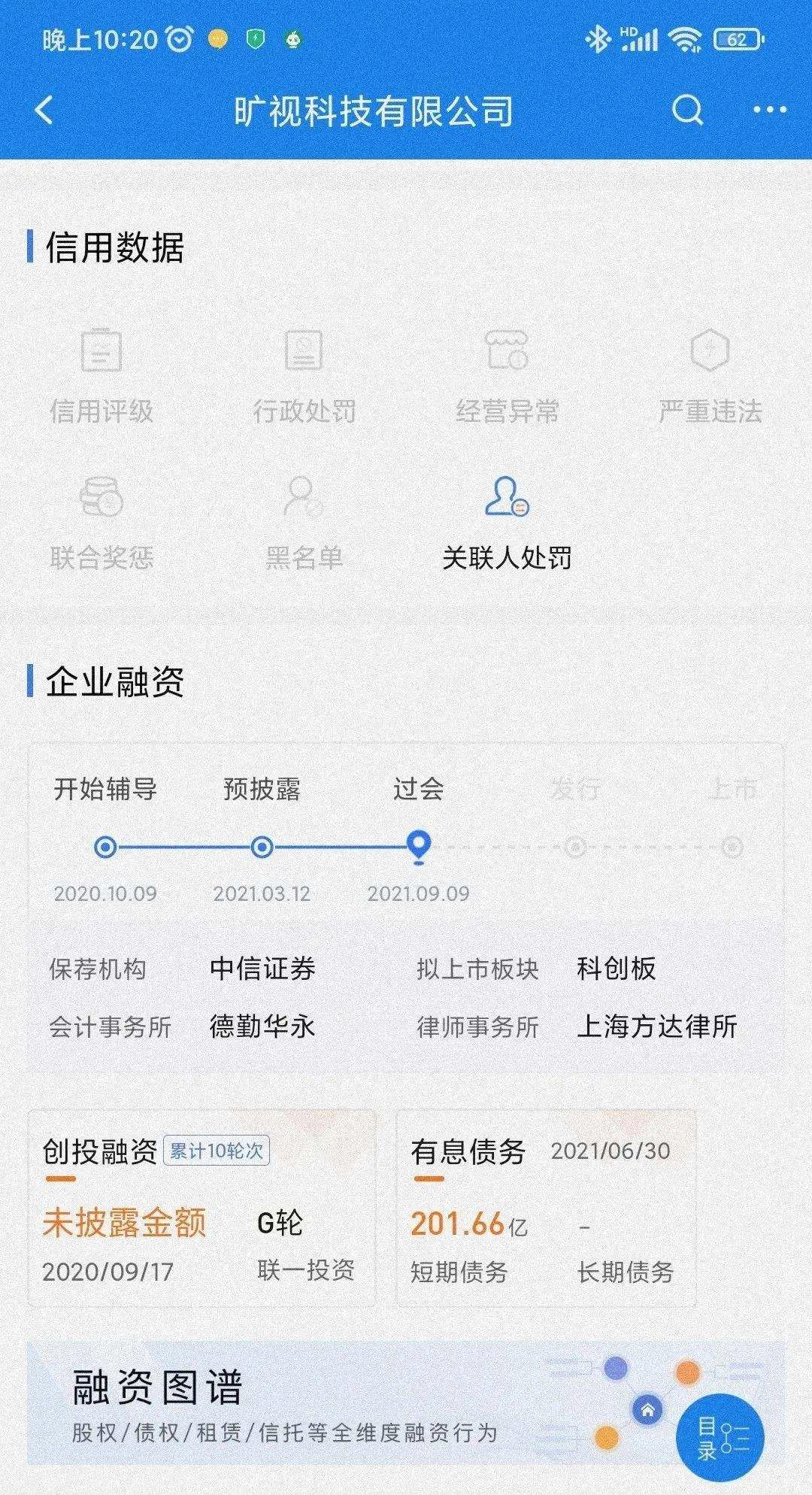The height and width of the screenshot is (1495, 812).
Task: Open 黑名单 item
Action: click(304, 523)
